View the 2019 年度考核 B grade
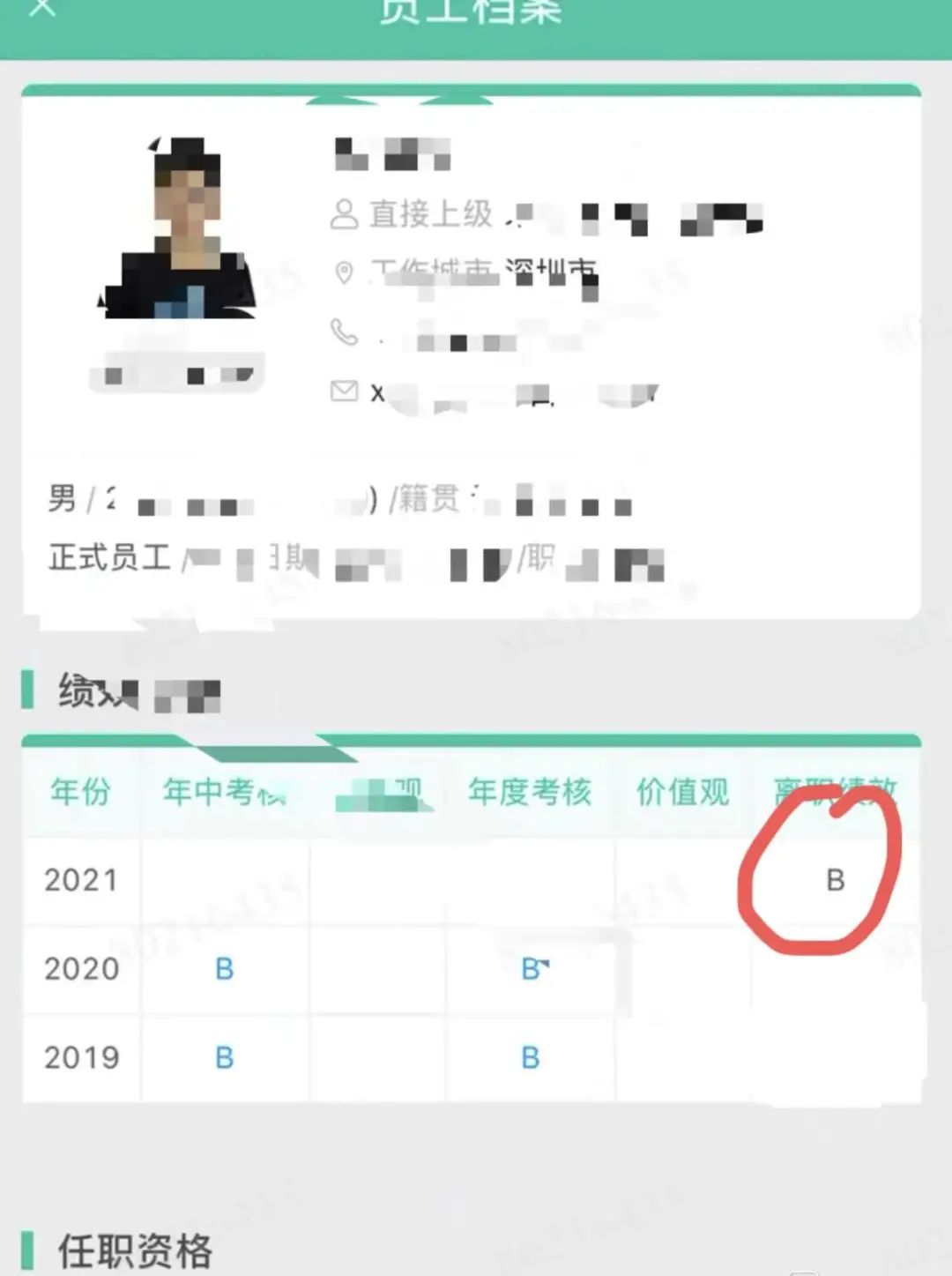 pyautogui.click(x=531, y=1057)
